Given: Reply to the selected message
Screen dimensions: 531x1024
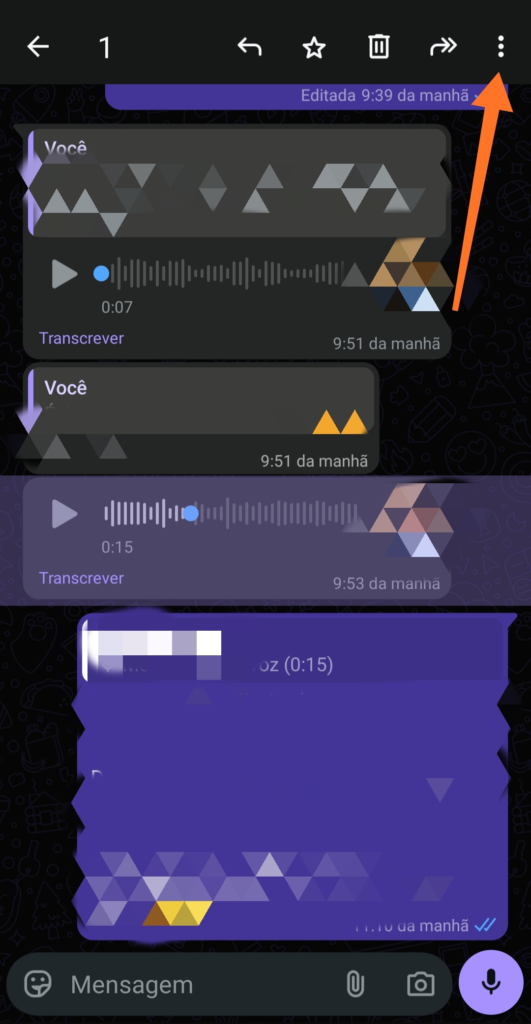Looking at the screenshot, I should tap(249, 47).
